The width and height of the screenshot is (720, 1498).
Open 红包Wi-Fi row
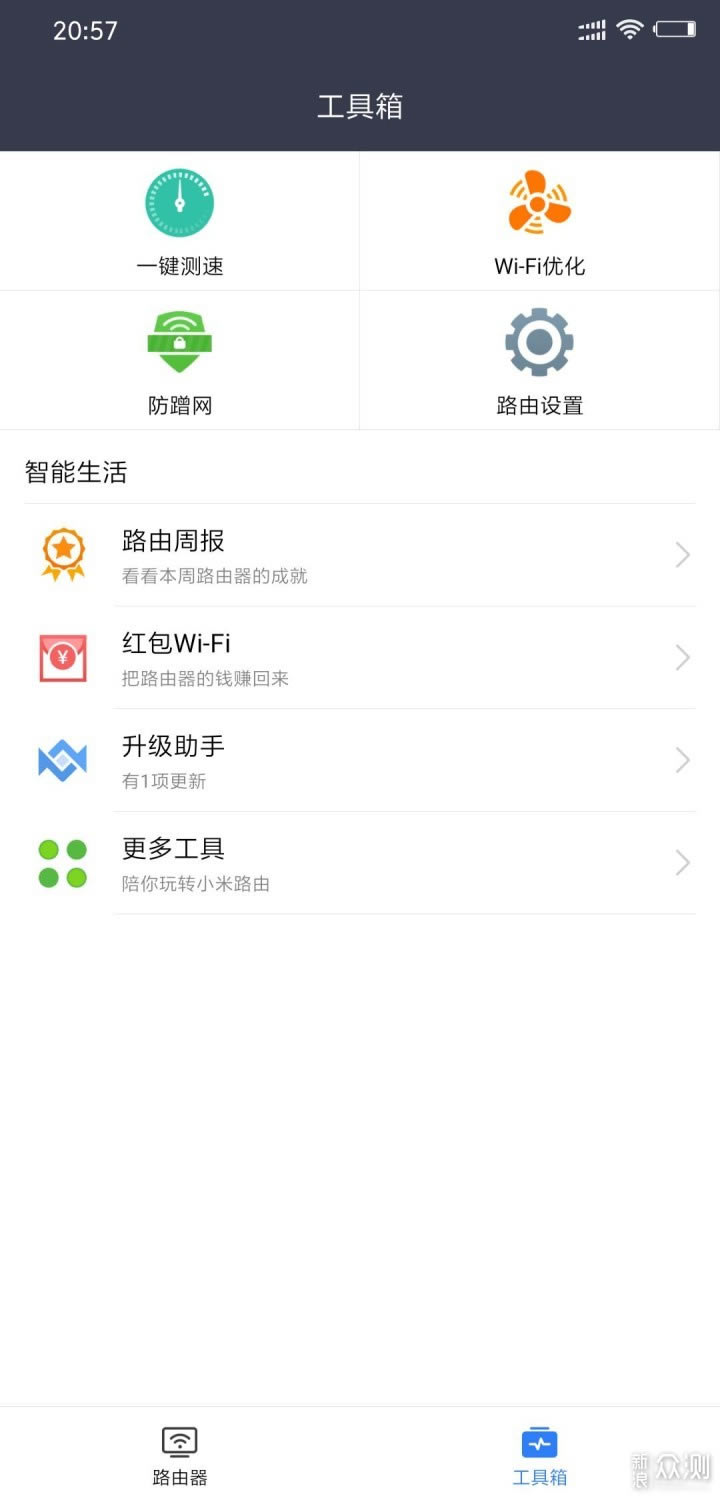click(x=360, y=658)
